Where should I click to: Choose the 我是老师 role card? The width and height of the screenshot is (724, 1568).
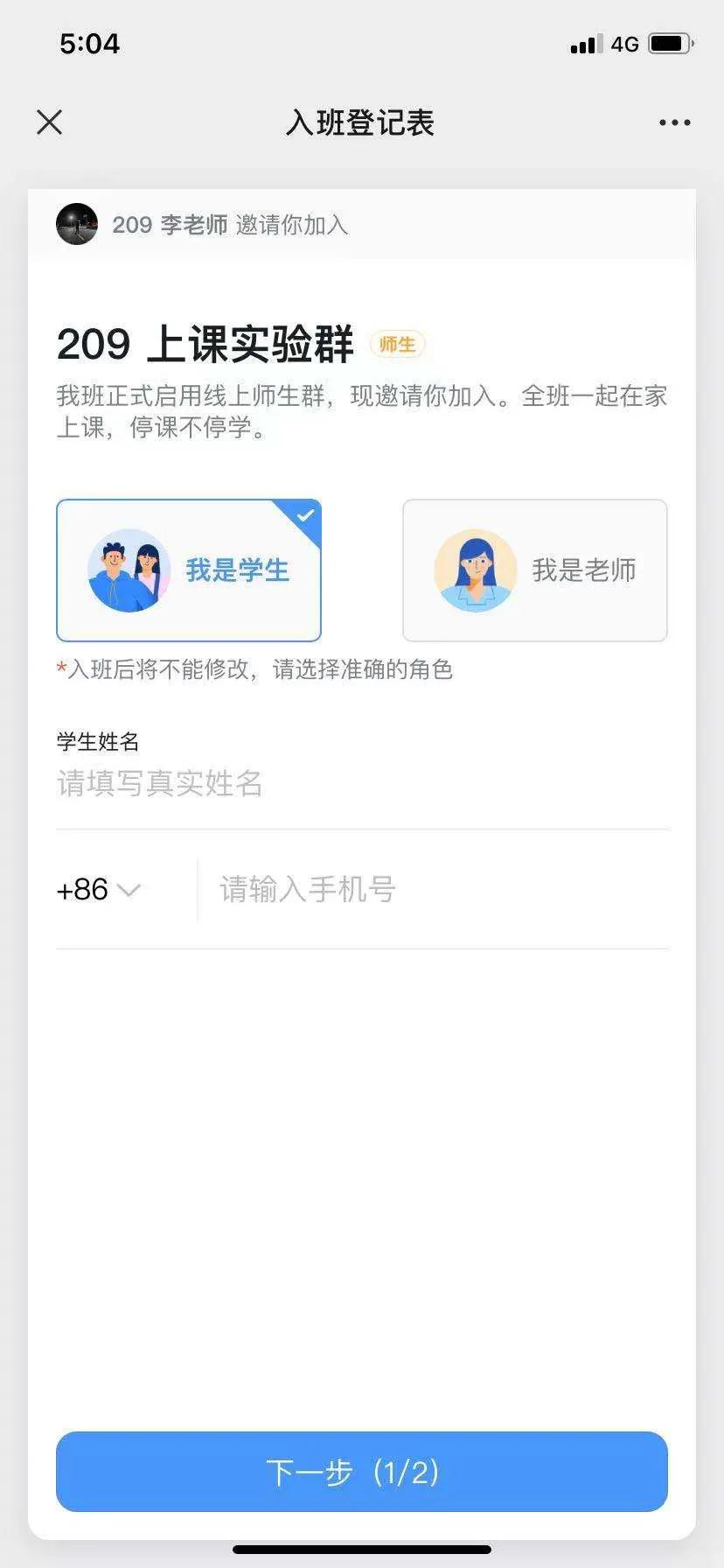(x=535, y=570)
